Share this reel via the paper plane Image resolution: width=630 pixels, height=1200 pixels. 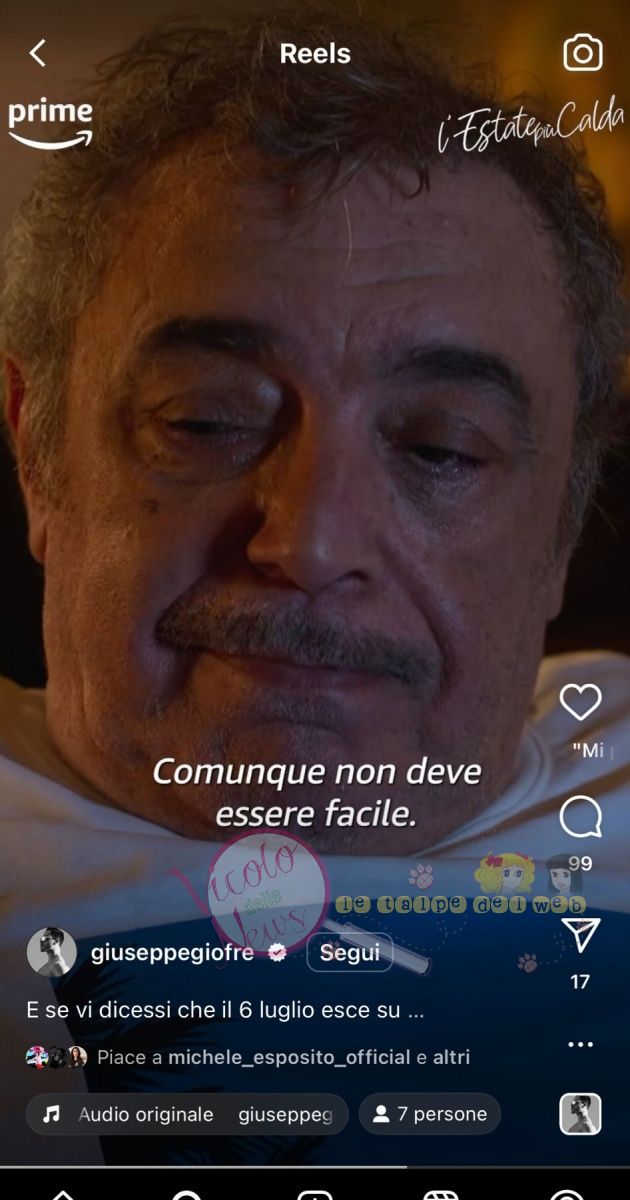pyautogui.click(x=580, y=936)
